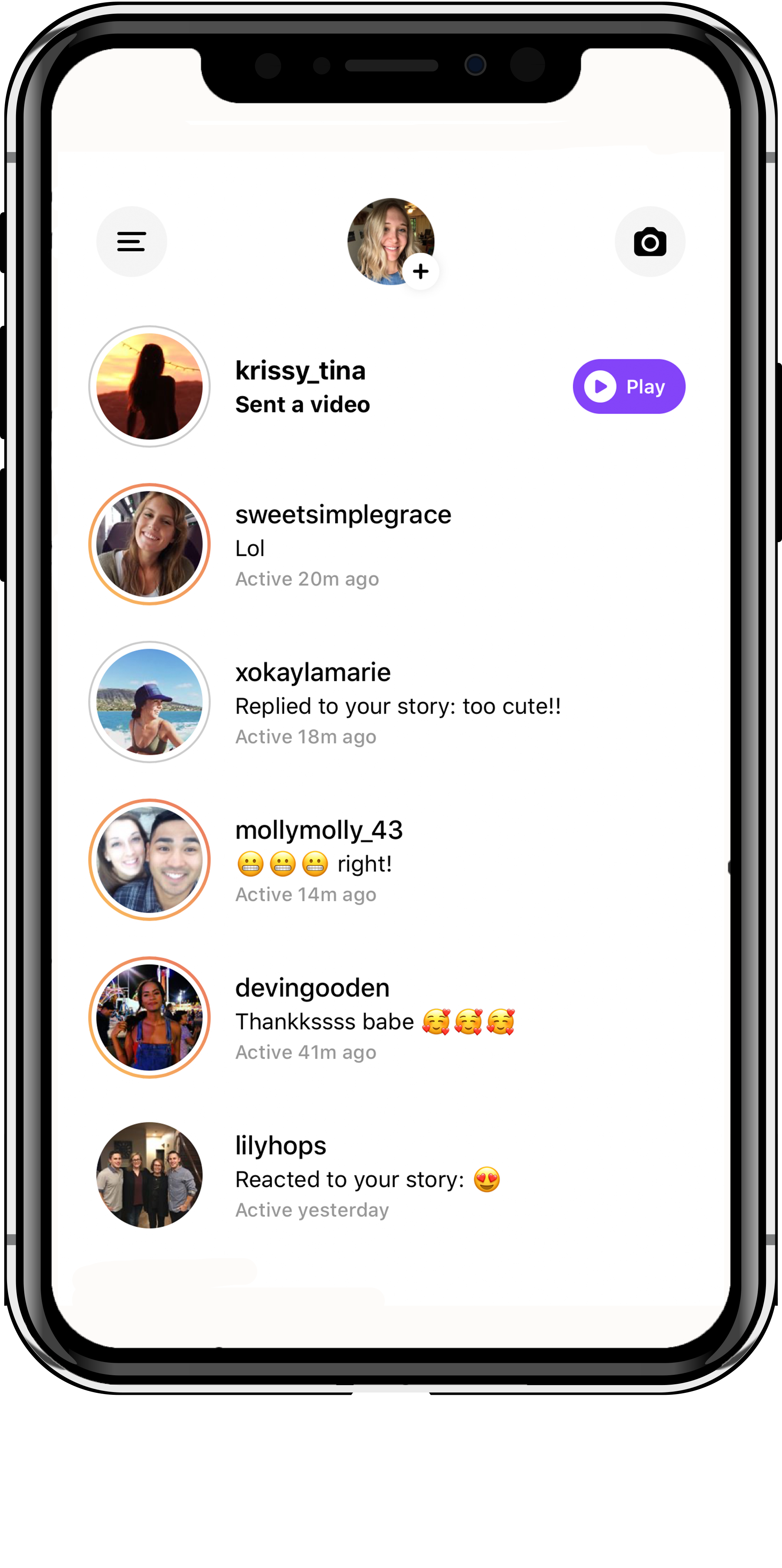782x1568 pixels.
Task: Open the conversation with lilyhops
Action: coord(366,1176)
